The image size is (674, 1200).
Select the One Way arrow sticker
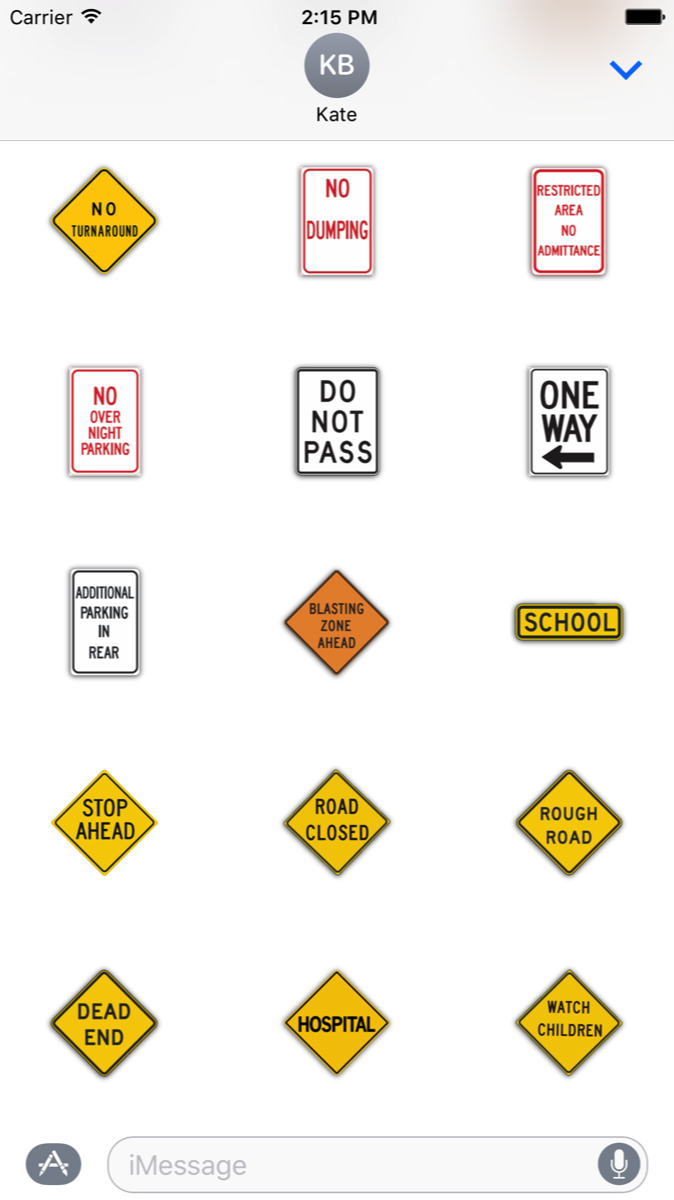pyautogui.click(x=569, y=421)
